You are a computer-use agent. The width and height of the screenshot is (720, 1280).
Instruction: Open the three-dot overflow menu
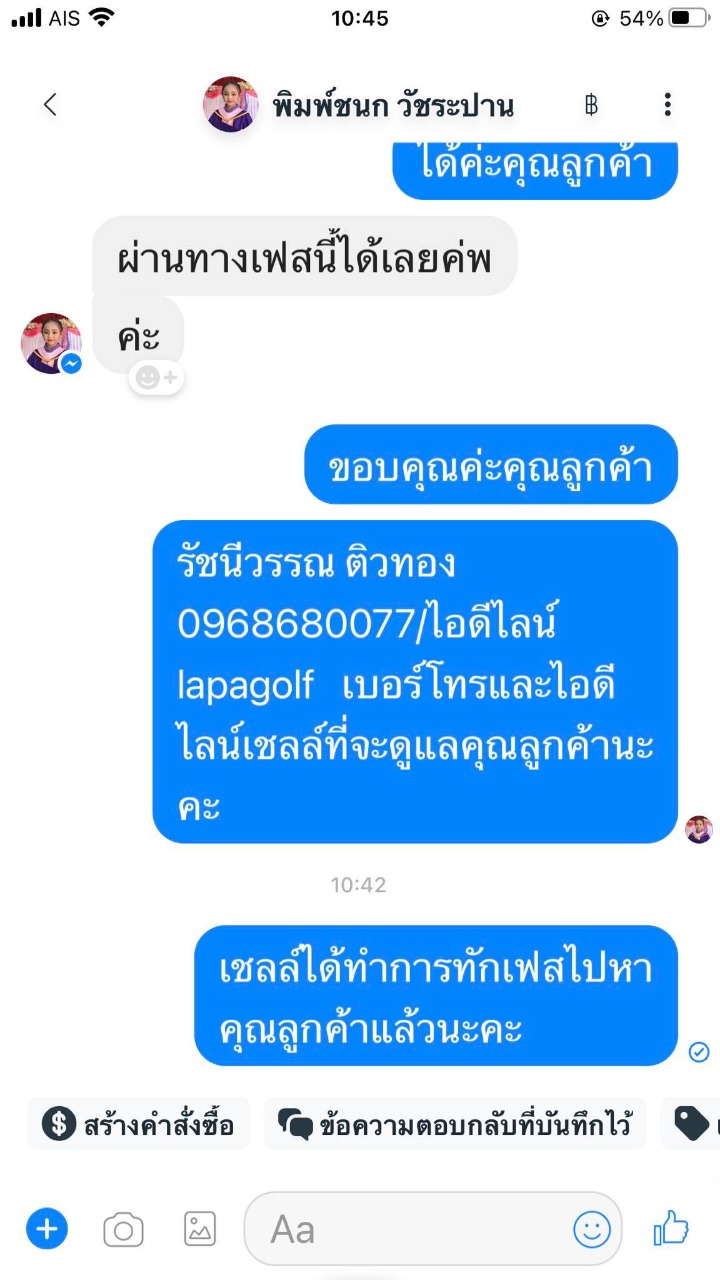[667, 104]
